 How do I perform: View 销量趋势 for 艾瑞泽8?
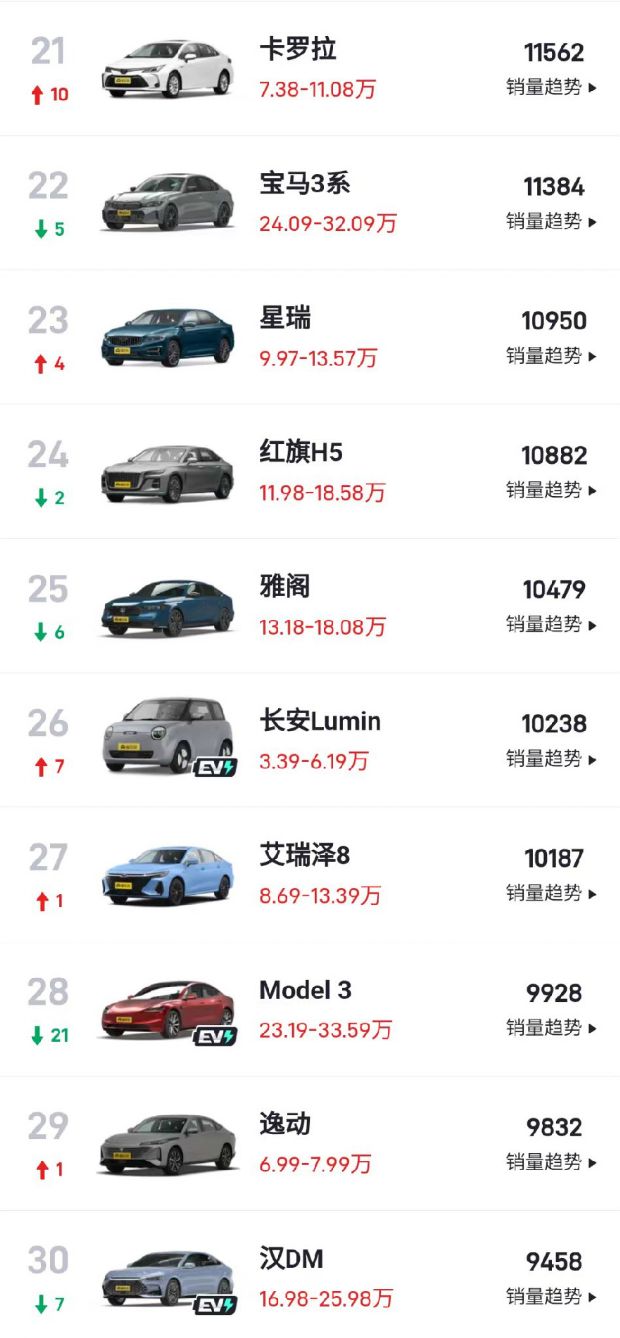point(551,893)
